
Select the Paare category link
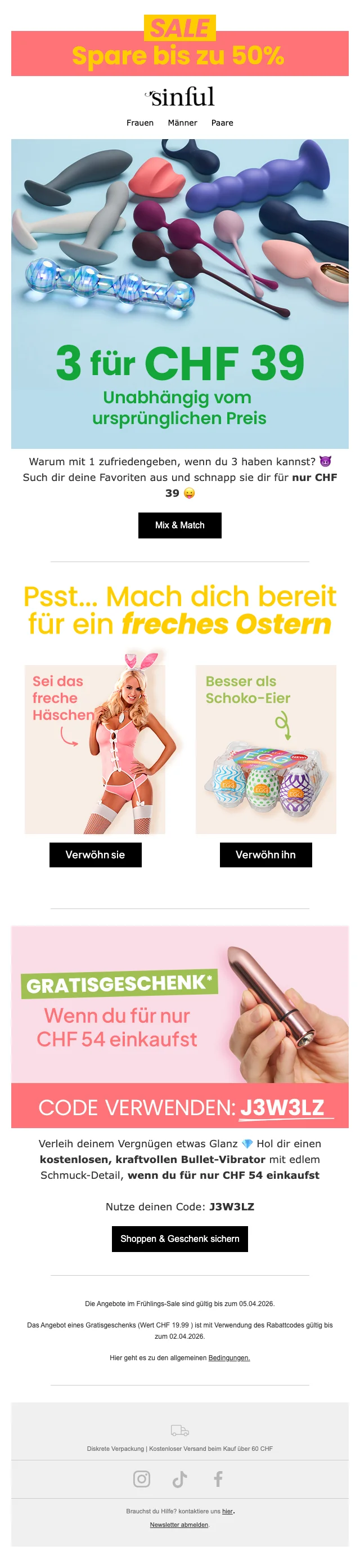(x=222, y=123)
